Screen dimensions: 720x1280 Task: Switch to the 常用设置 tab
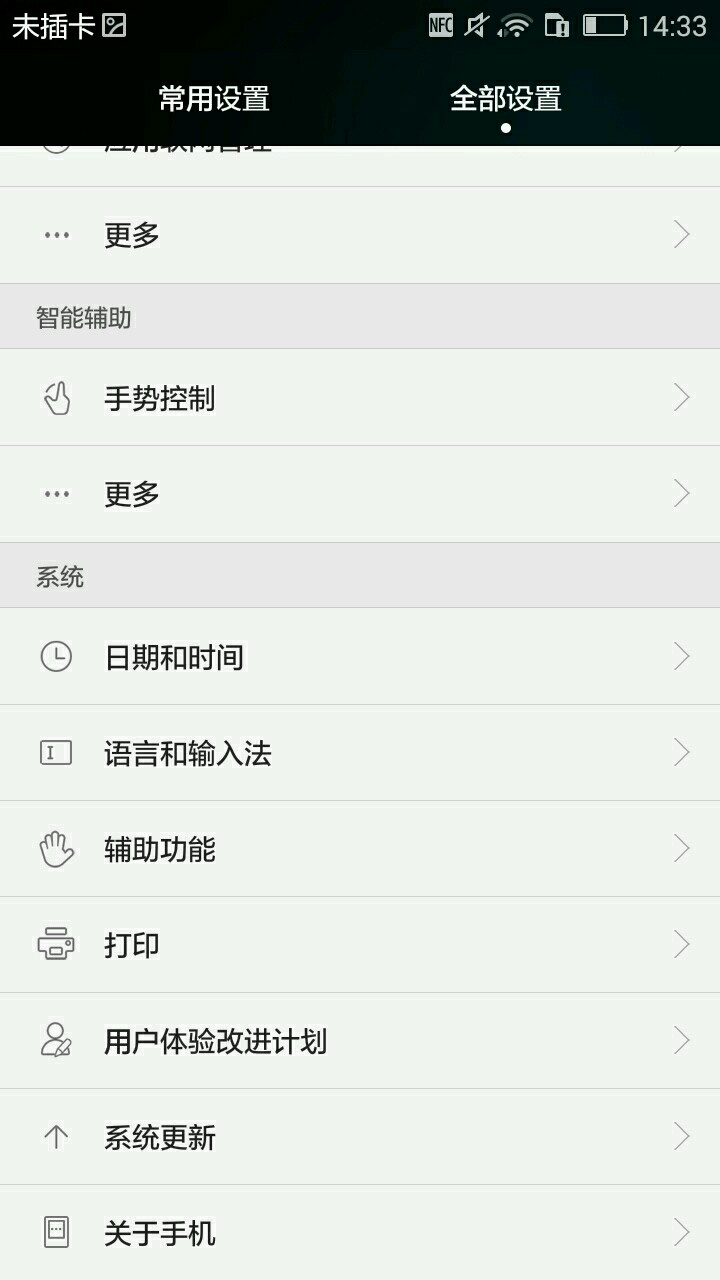tap(214, 99)
